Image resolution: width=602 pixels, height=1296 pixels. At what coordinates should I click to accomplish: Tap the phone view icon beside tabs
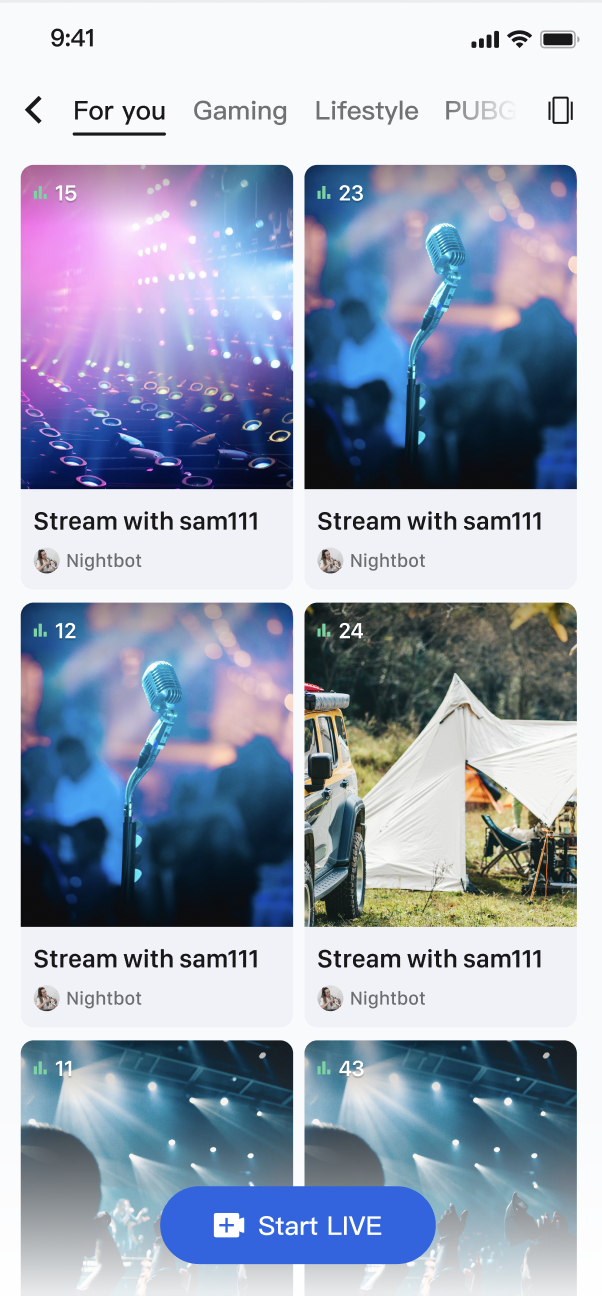pyautogui.click(x=560, y=110)
